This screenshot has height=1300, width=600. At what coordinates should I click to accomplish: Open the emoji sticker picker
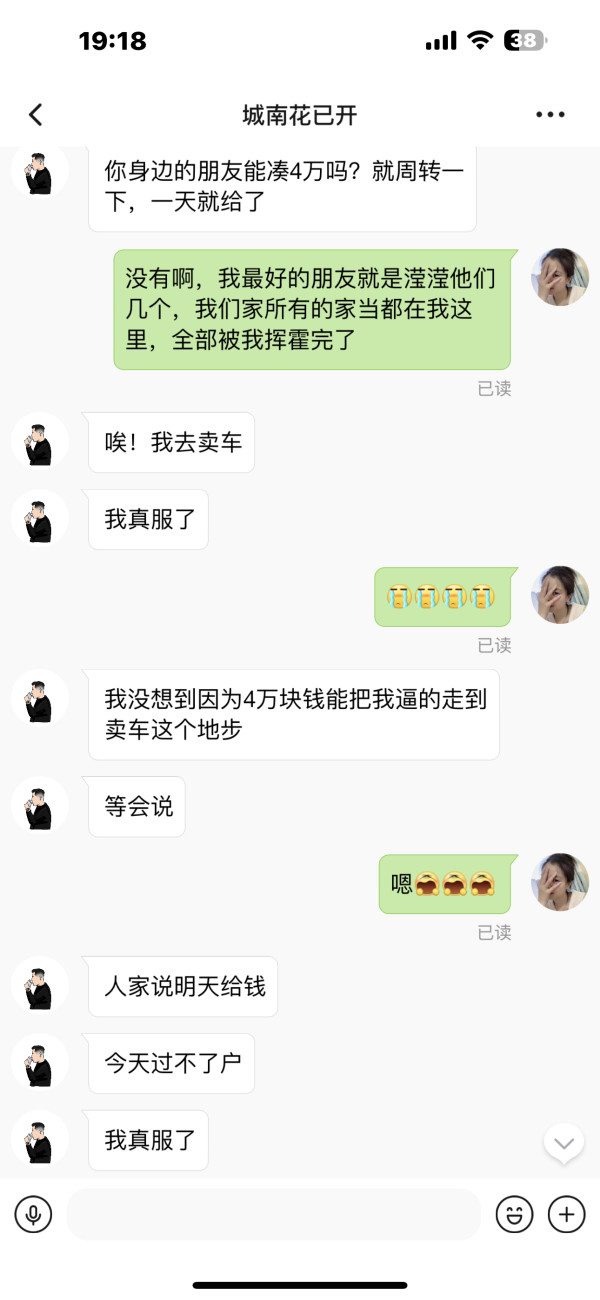tap(515, 1214)
